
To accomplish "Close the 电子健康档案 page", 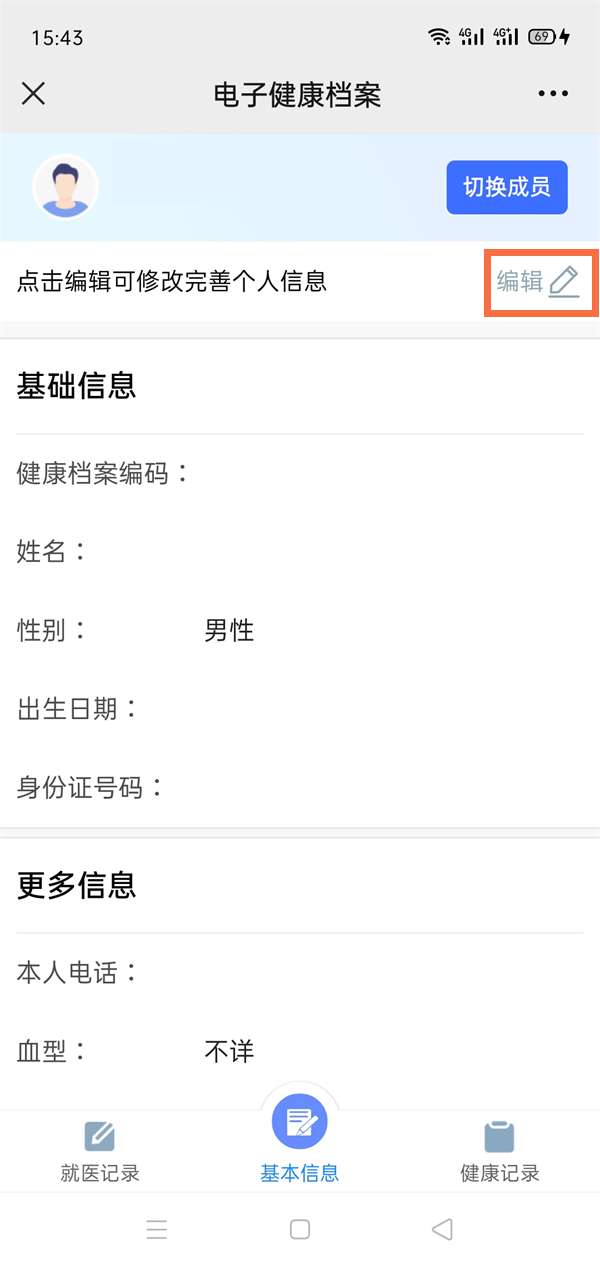I will pyautogui.click(x=33, y=94).
